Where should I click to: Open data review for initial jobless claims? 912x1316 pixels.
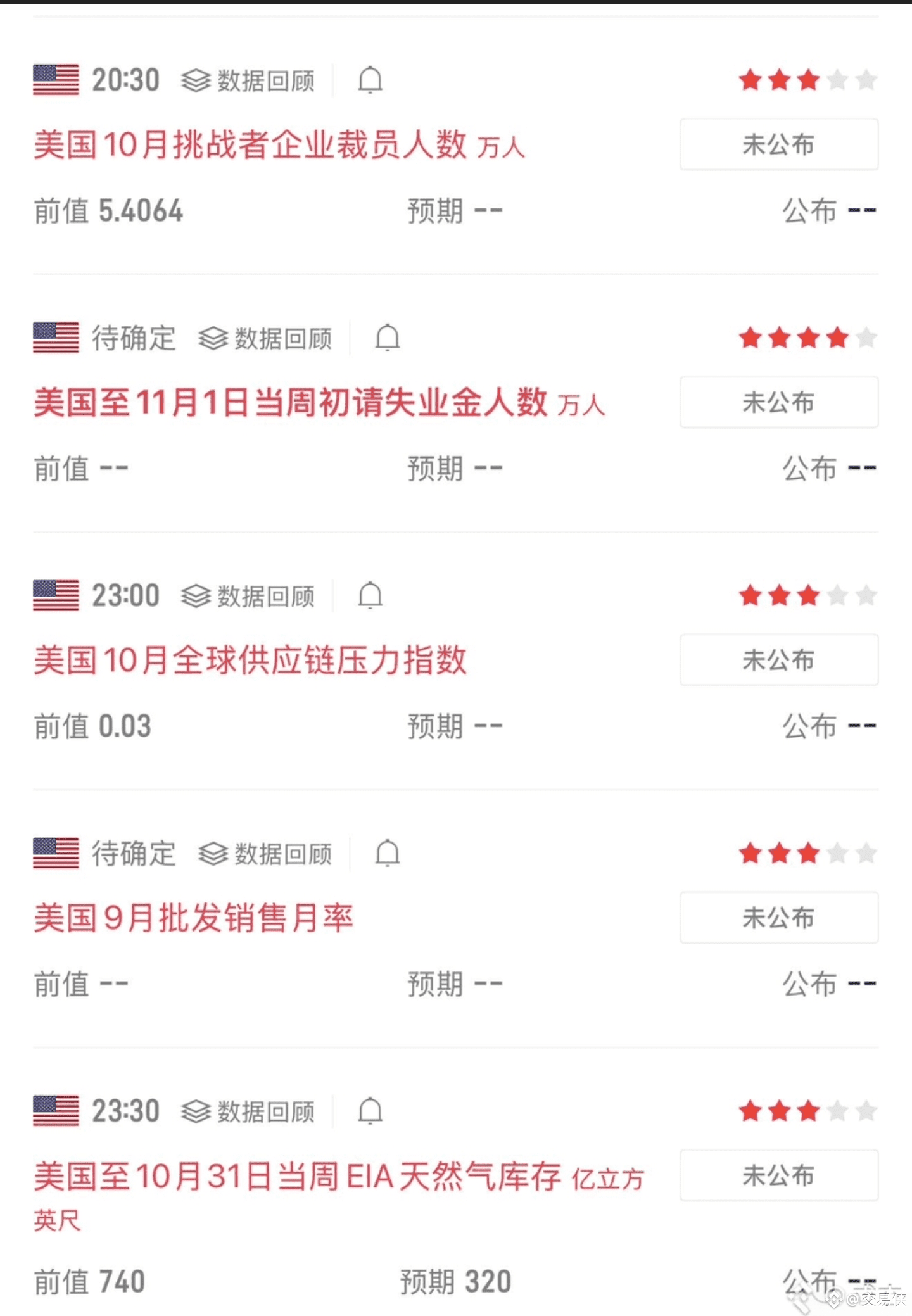265,339
